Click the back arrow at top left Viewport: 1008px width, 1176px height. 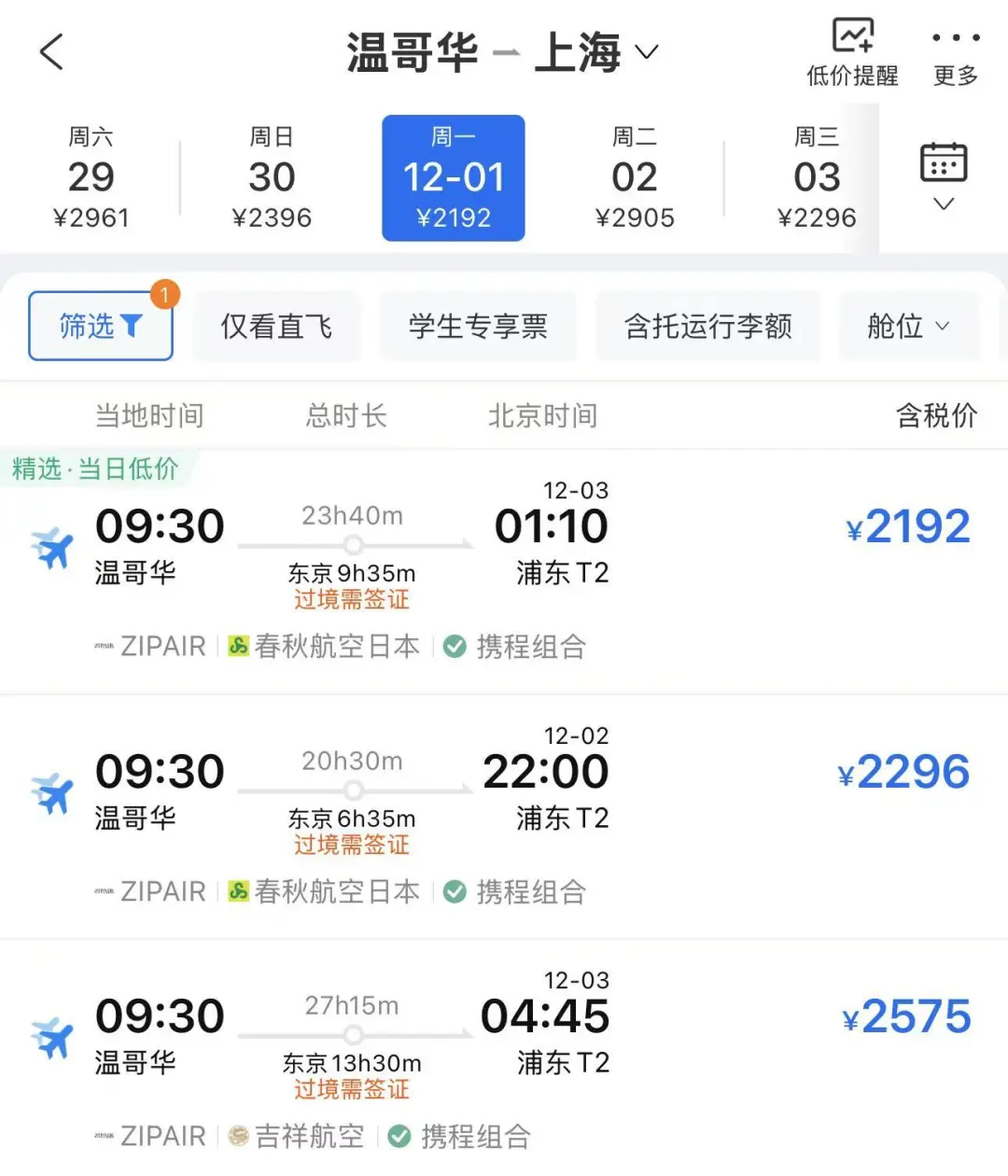[x=51, y=51]
